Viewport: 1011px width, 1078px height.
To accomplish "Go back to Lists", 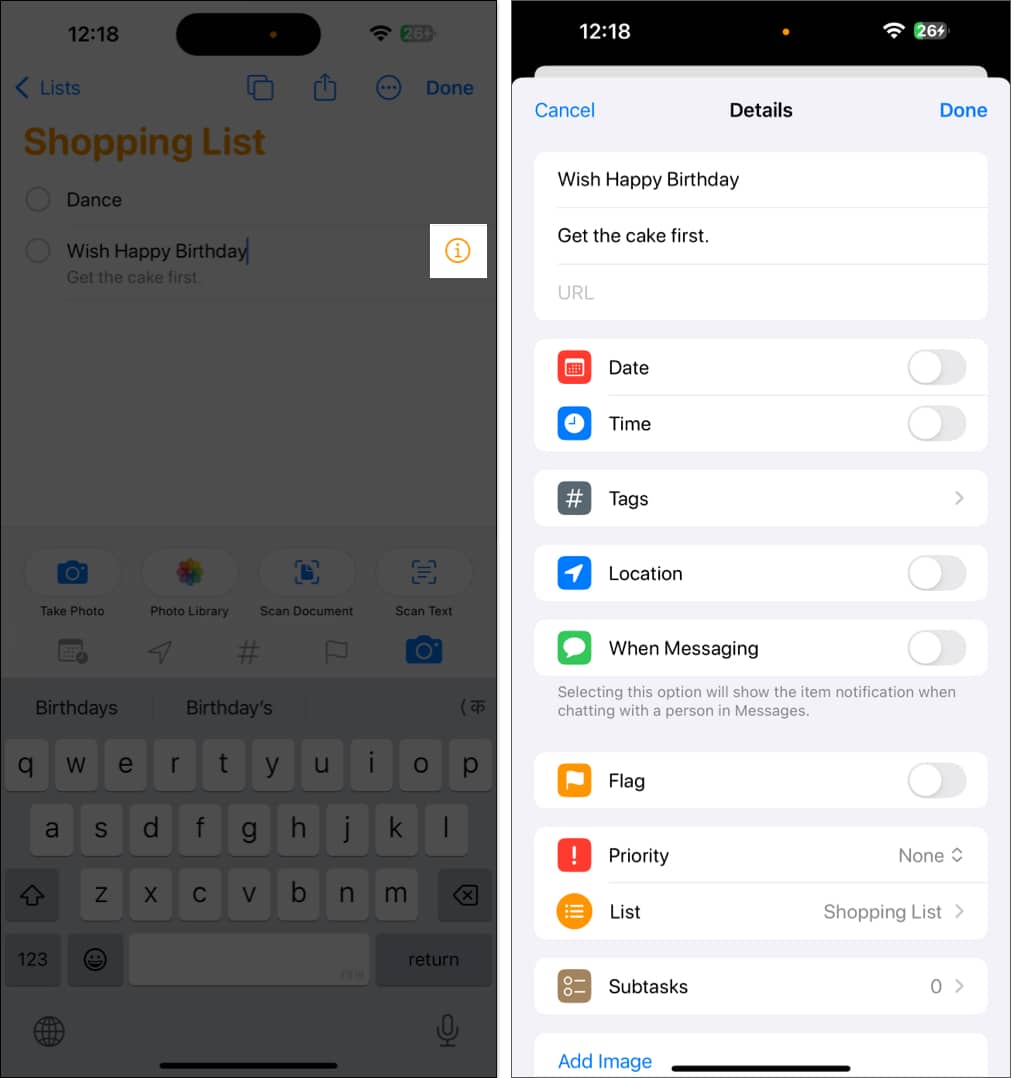I will [x=47, y=88].
